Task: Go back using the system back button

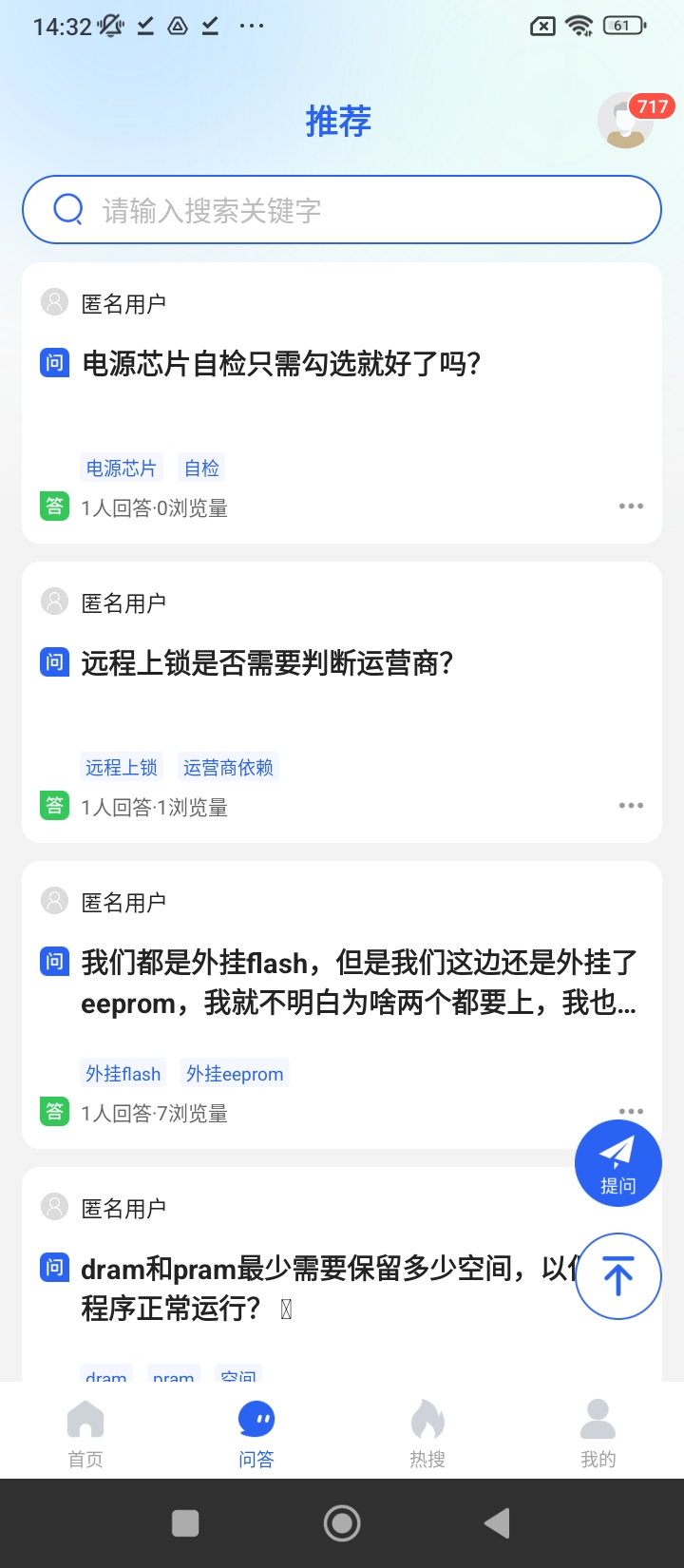Action: [497, 1522]
